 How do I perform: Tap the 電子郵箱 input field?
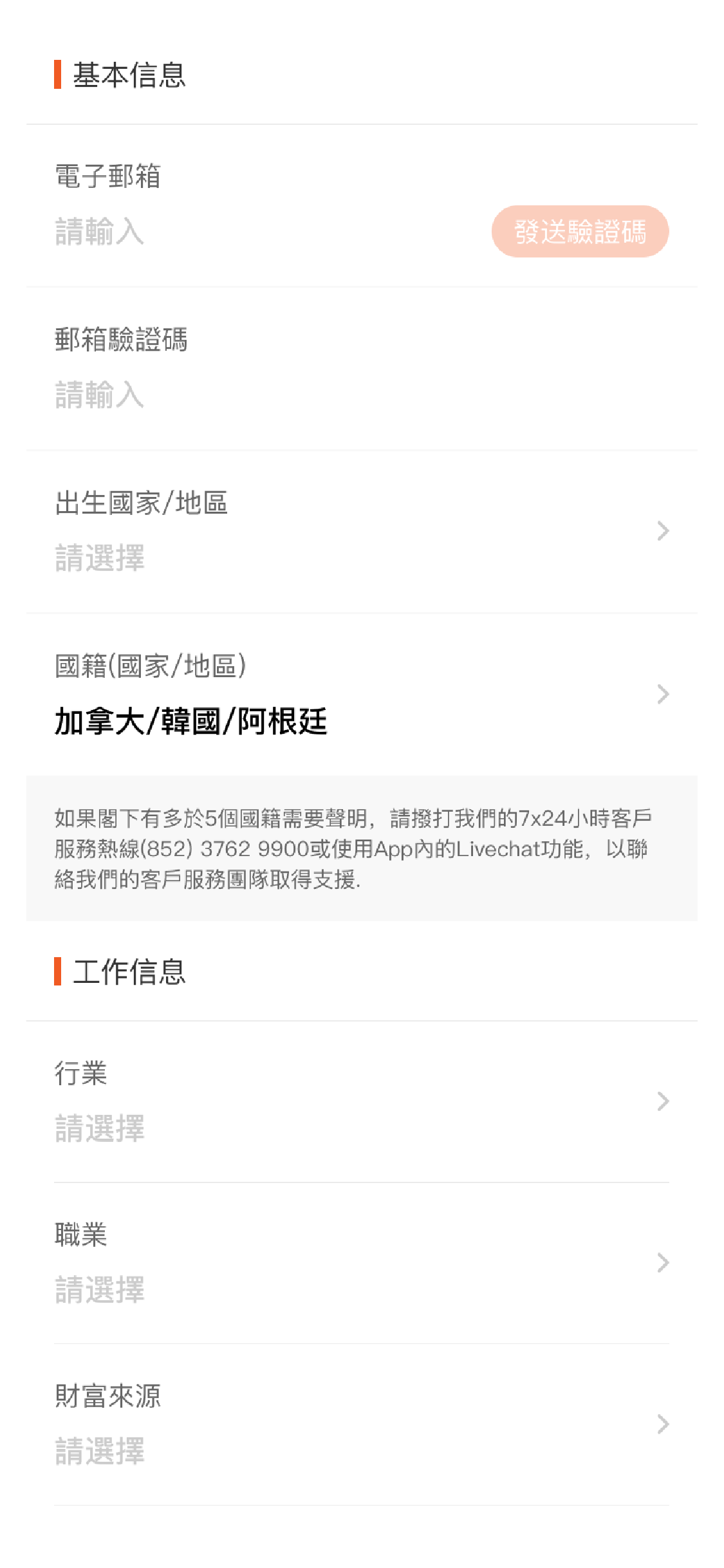coord(257,232)
